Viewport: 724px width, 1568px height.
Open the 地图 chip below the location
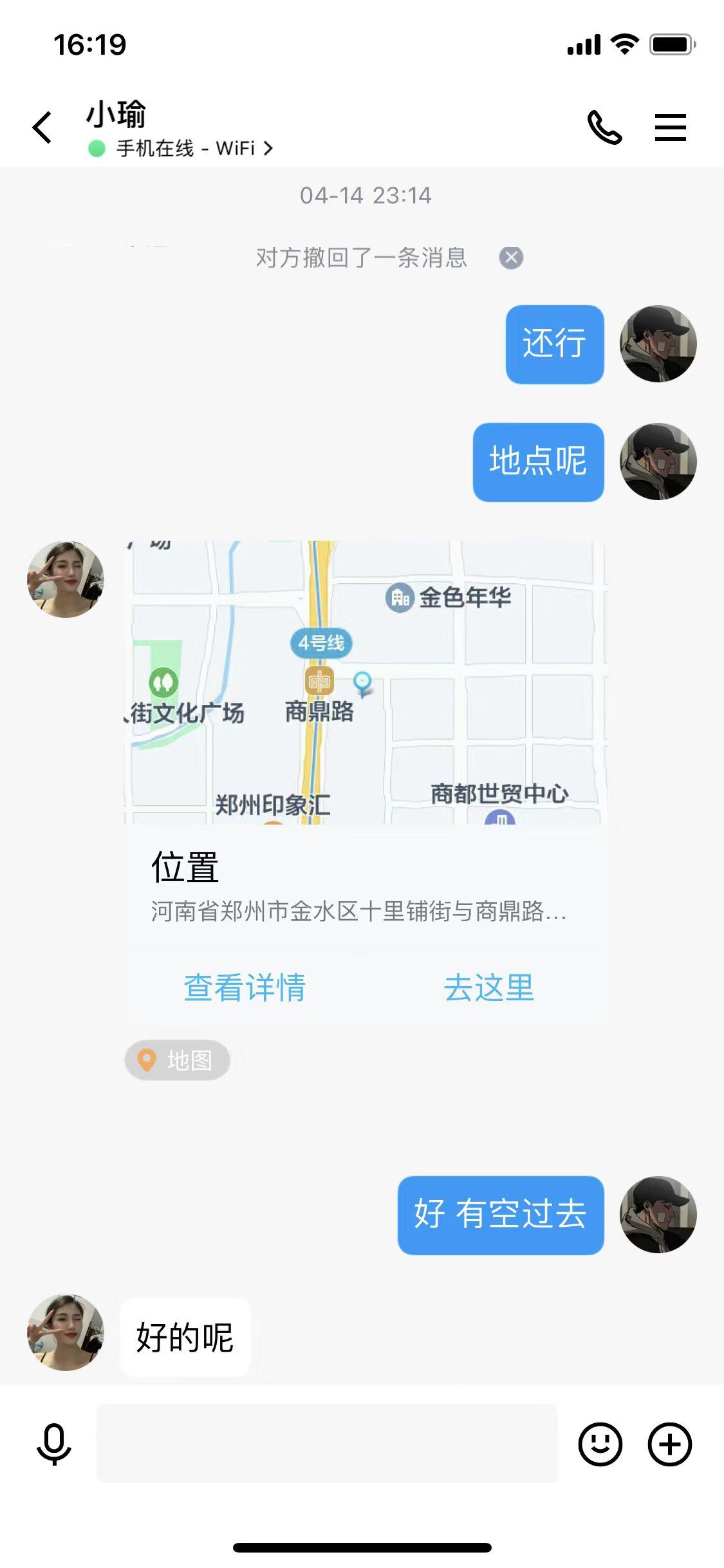point(177,1060)
